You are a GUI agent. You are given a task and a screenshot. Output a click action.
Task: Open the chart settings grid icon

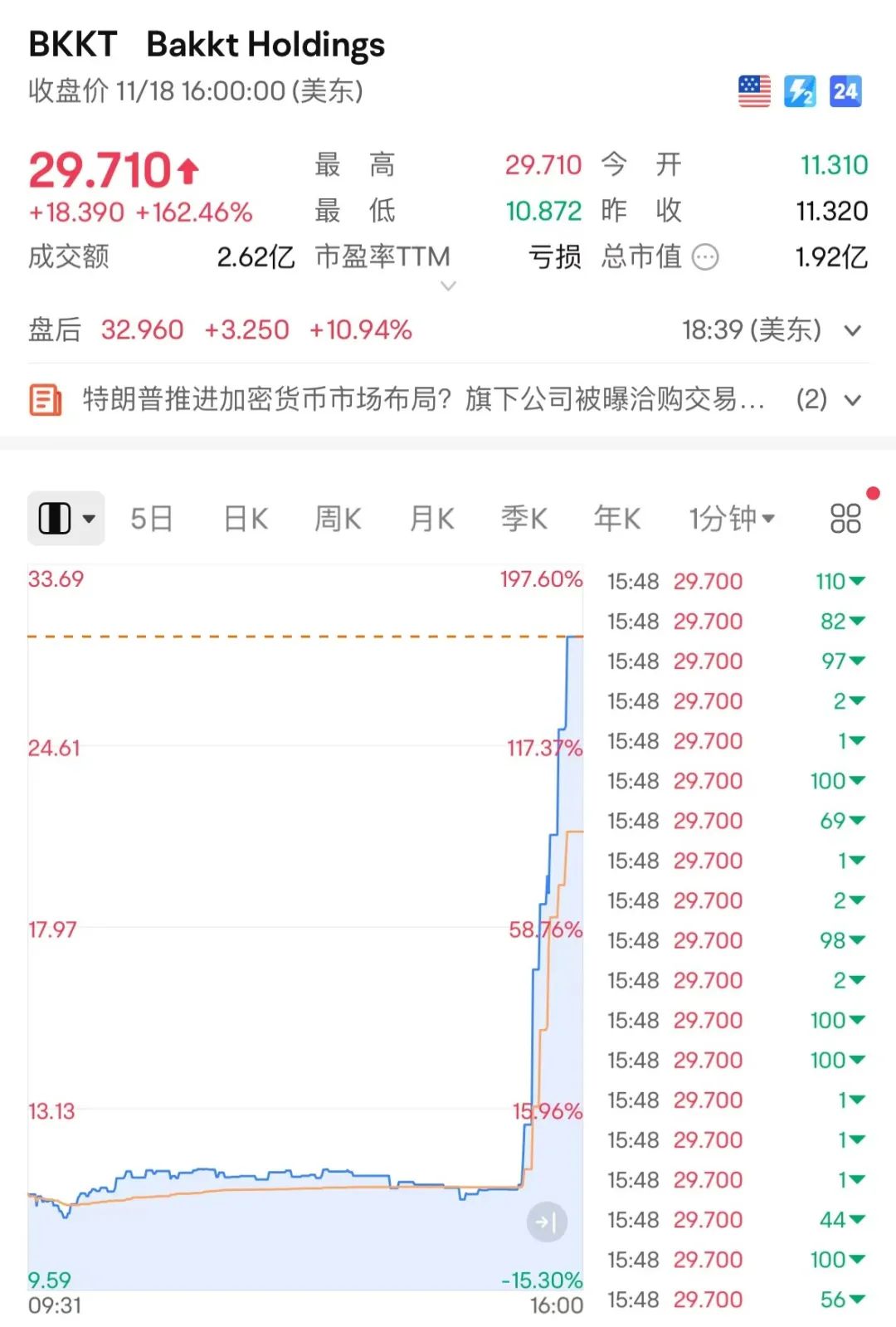click(845, 519)
